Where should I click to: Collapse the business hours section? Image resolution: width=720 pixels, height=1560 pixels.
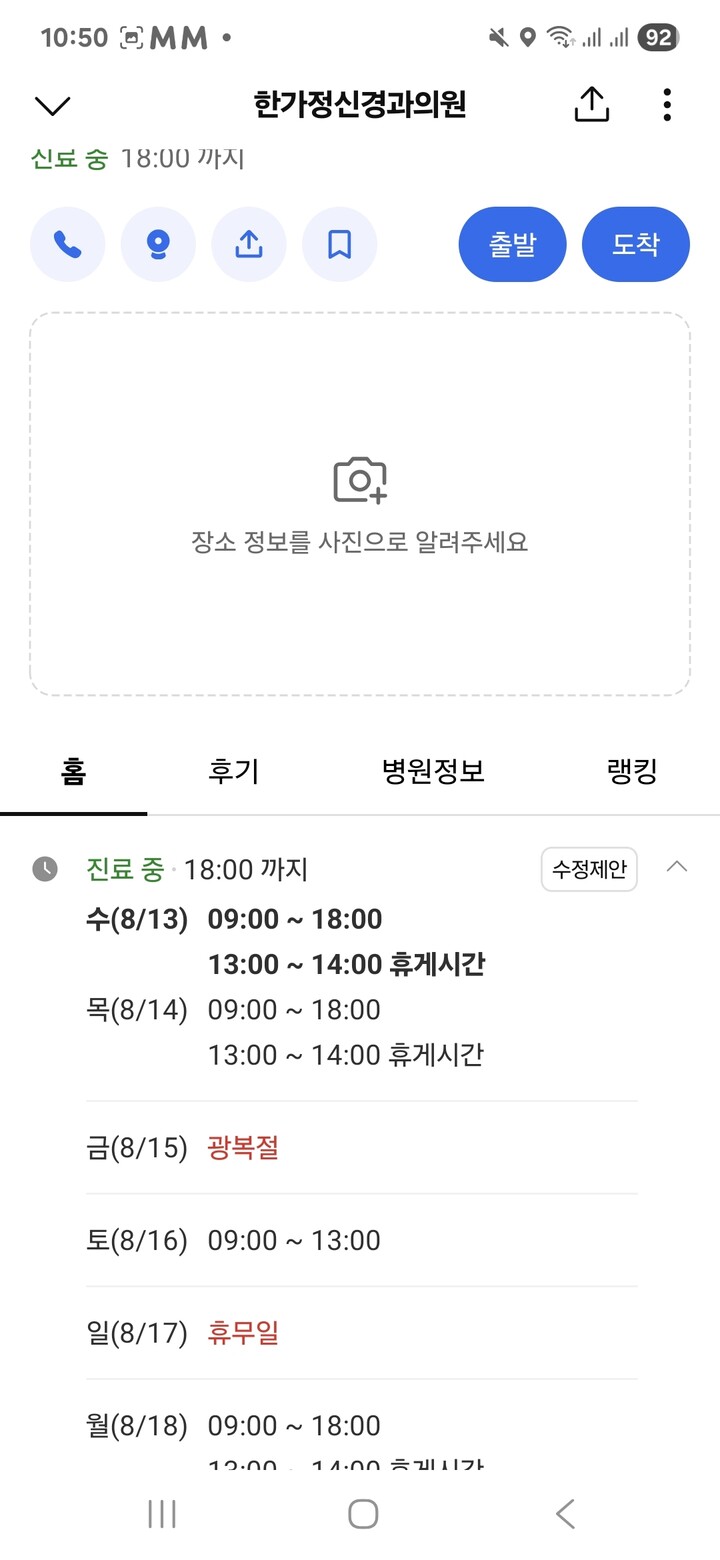click(x=678, y=869)
